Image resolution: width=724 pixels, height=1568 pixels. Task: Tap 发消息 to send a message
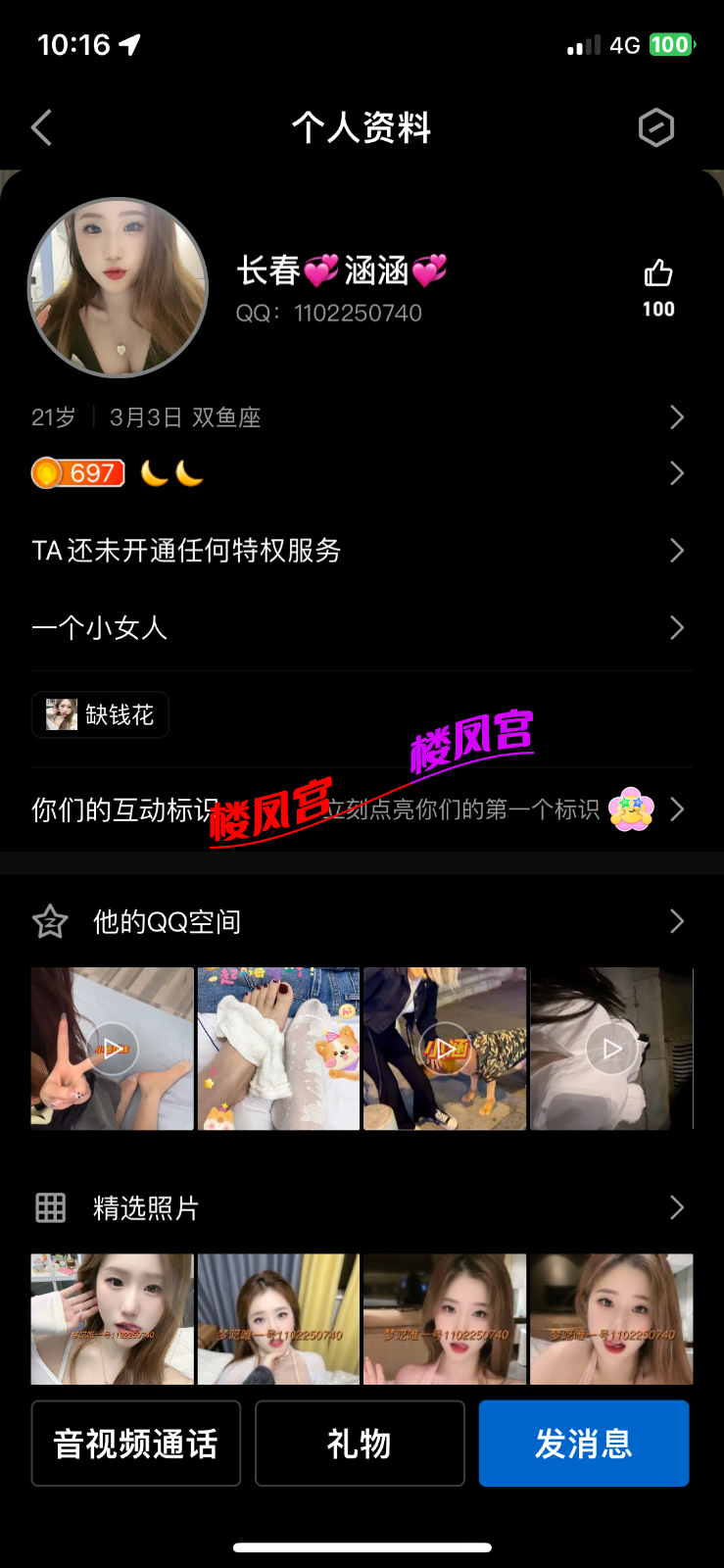(584, 1444)
